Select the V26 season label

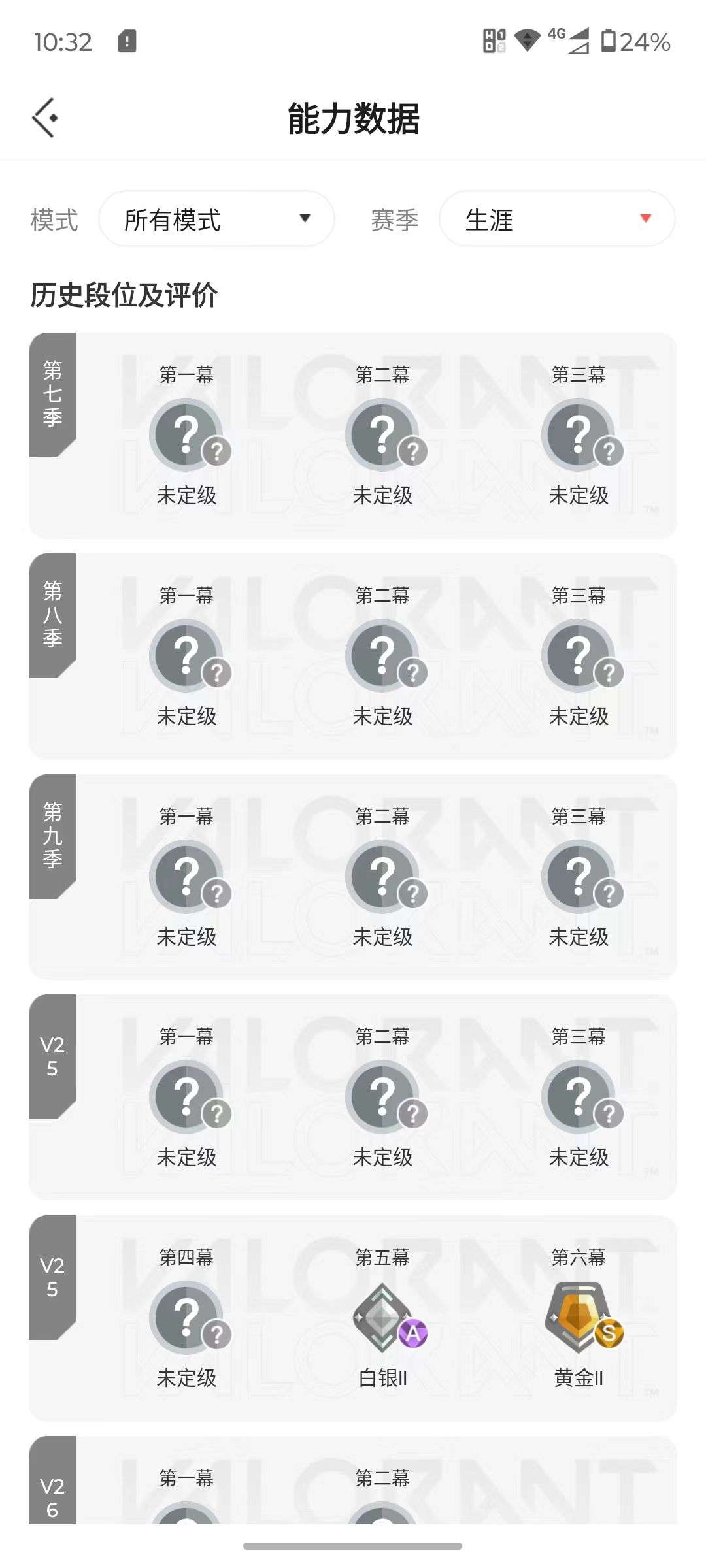click(x=52, y=1496)
